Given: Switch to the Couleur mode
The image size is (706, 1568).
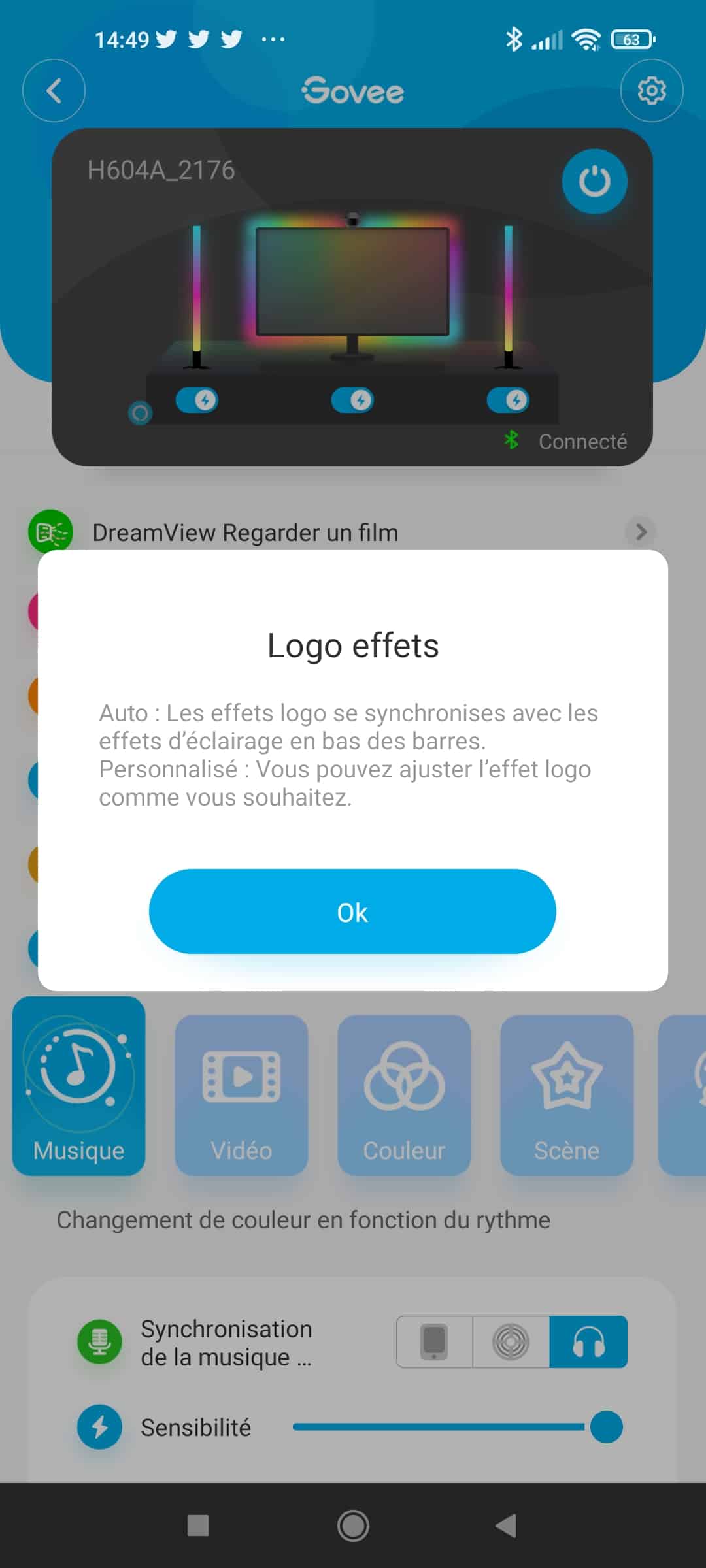Looking at the screenshot, I should point(404,1095).
